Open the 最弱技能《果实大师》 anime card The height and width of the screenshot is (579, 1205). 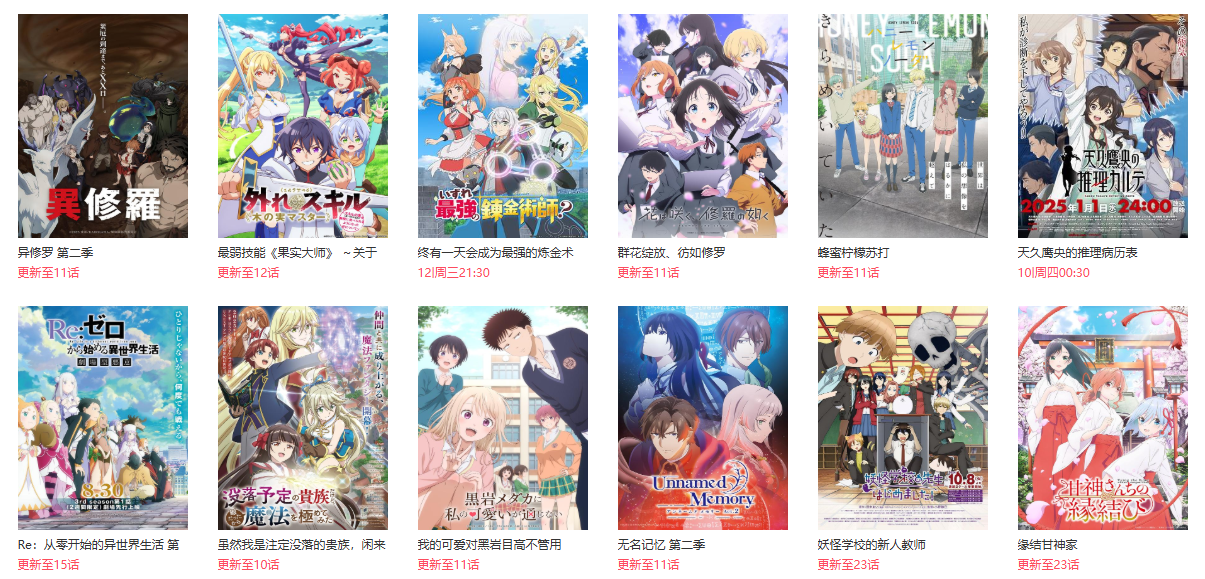coord(303,126)
